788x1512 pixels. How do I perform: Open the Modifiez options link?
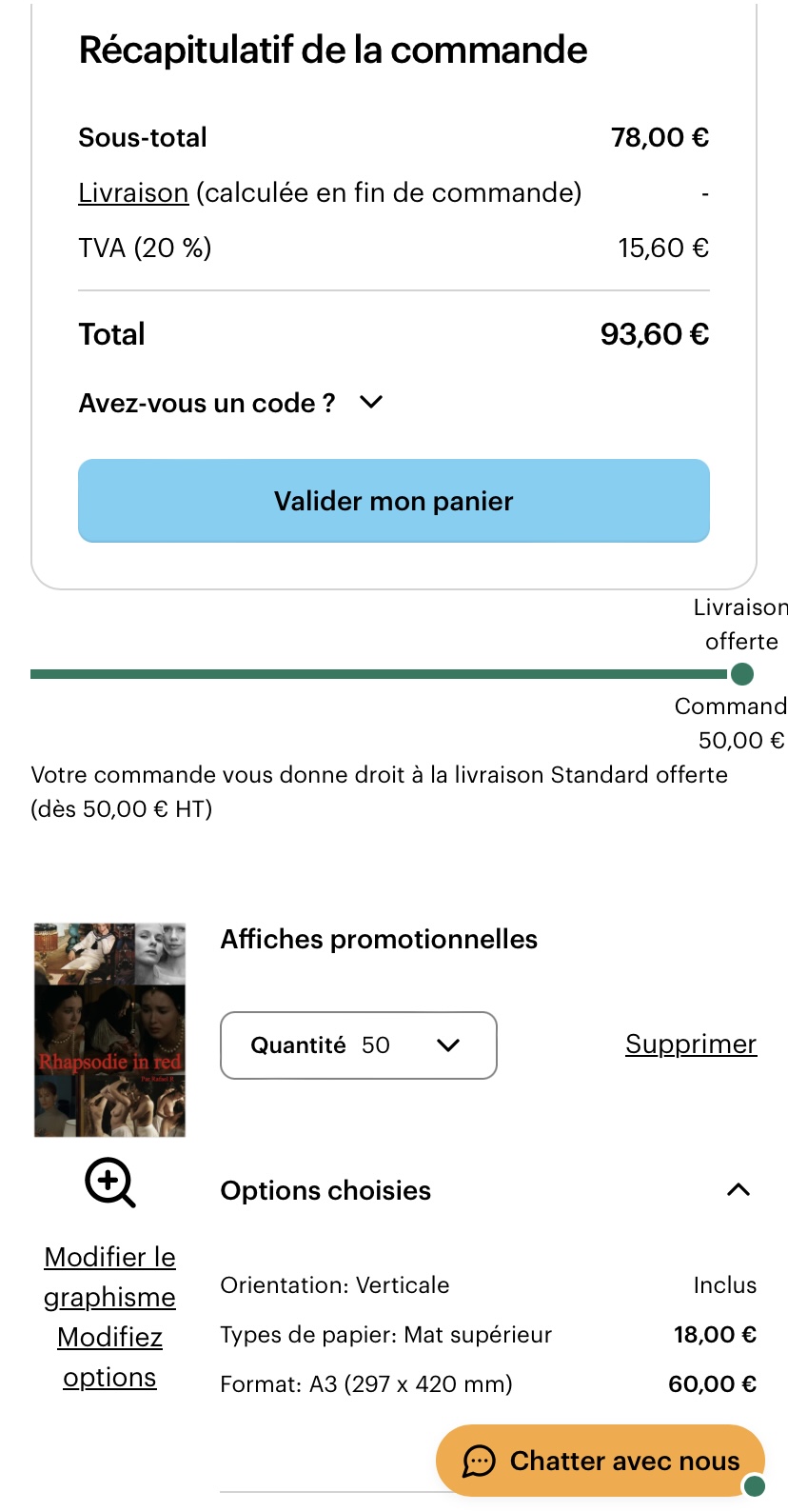click(x=109, y=1357)
